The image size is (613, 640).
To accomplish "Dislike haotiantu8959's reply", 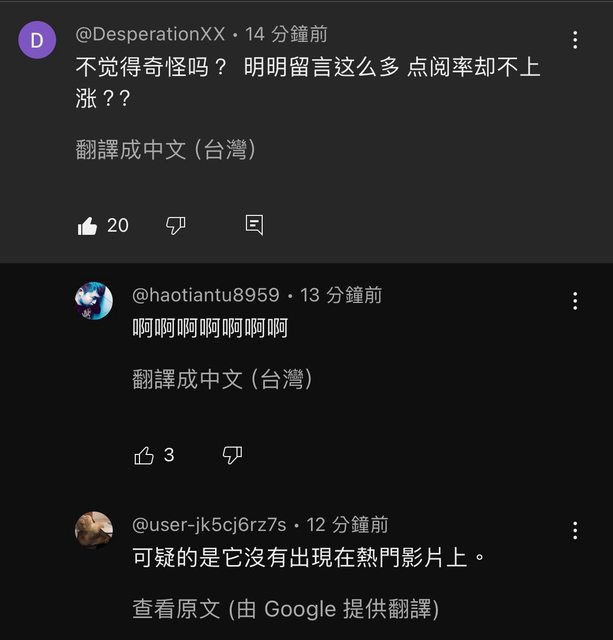I will (x=231, y=456).
